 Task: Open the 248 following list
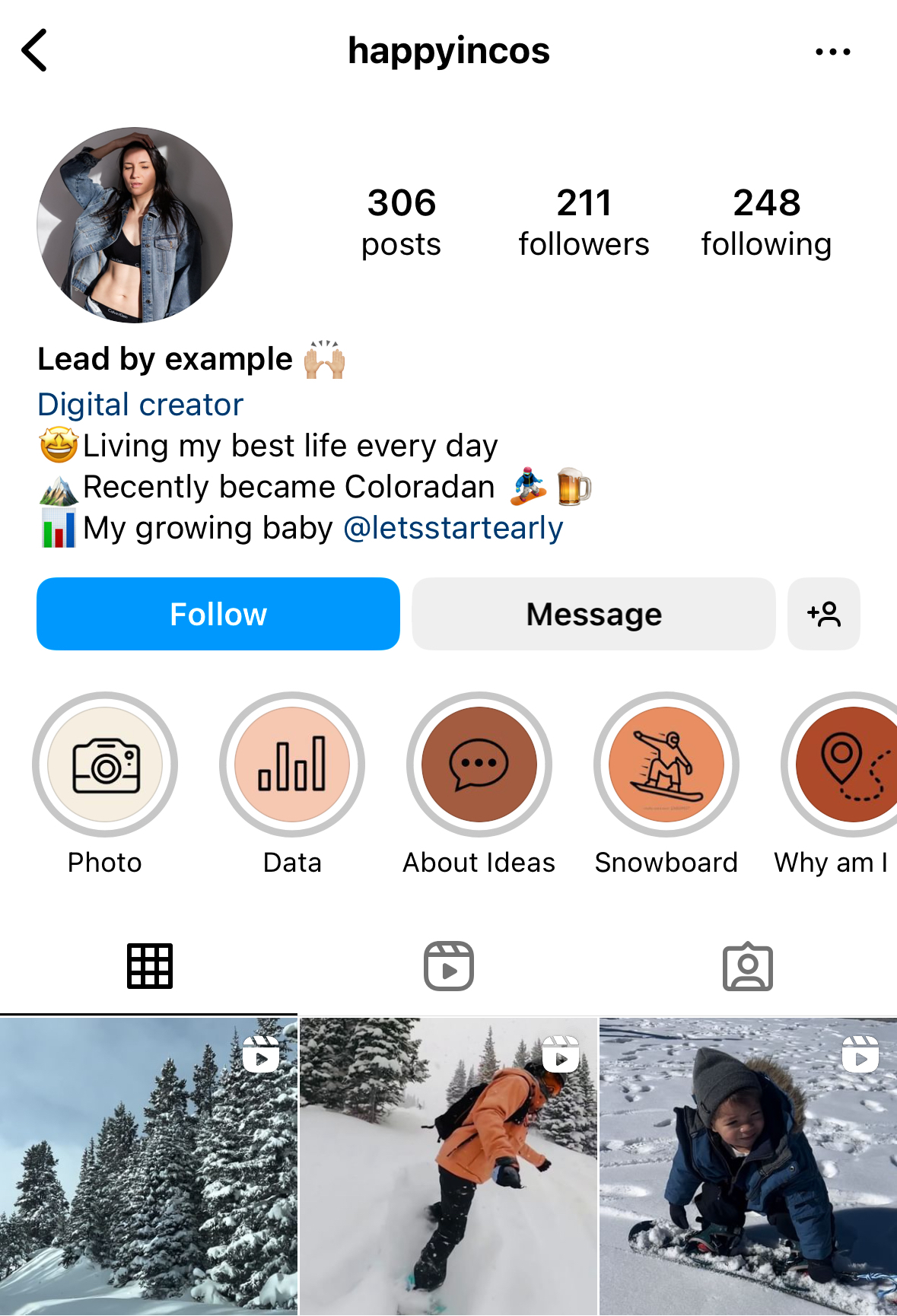[766, 222]
